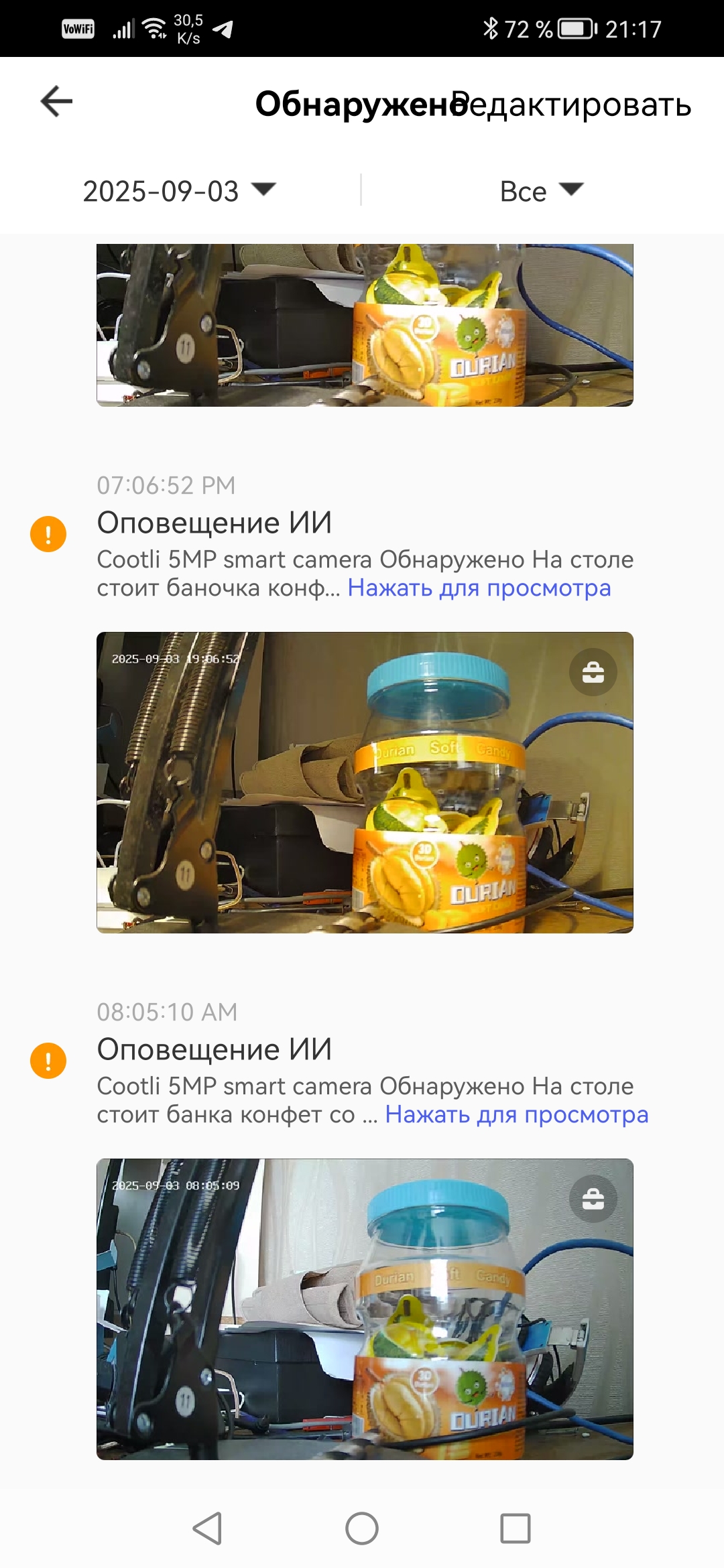View the snapshot from 08:05:09

pyautogui.click(x=365, y=1309)
